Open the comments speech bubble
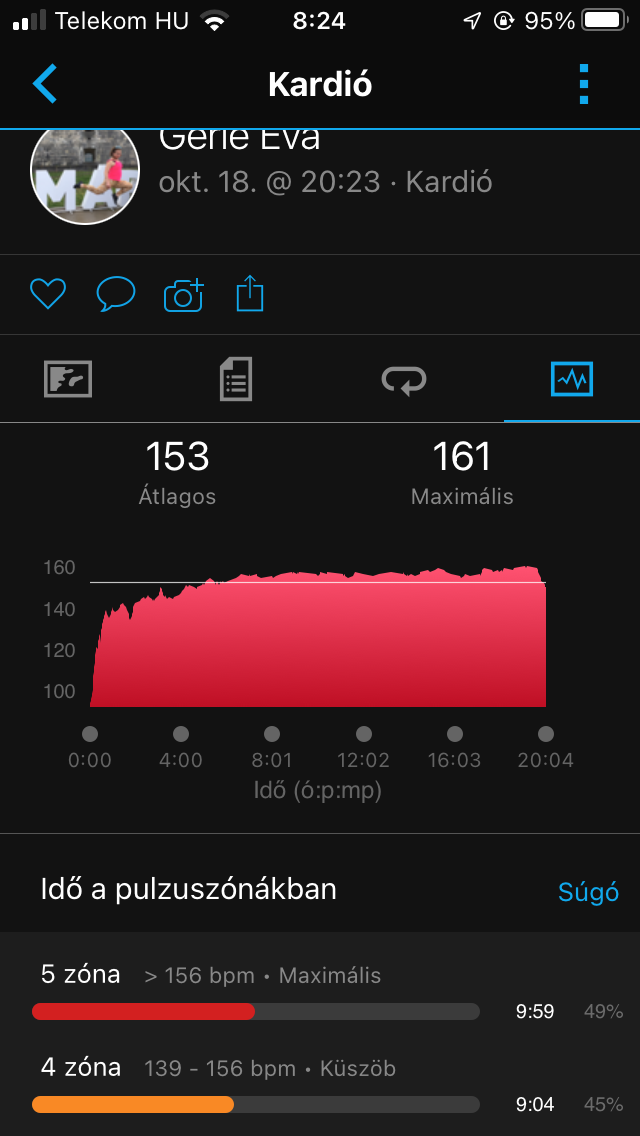This screenshot has width=640, height=1136. pyautogui.click(x=115, y=294)
